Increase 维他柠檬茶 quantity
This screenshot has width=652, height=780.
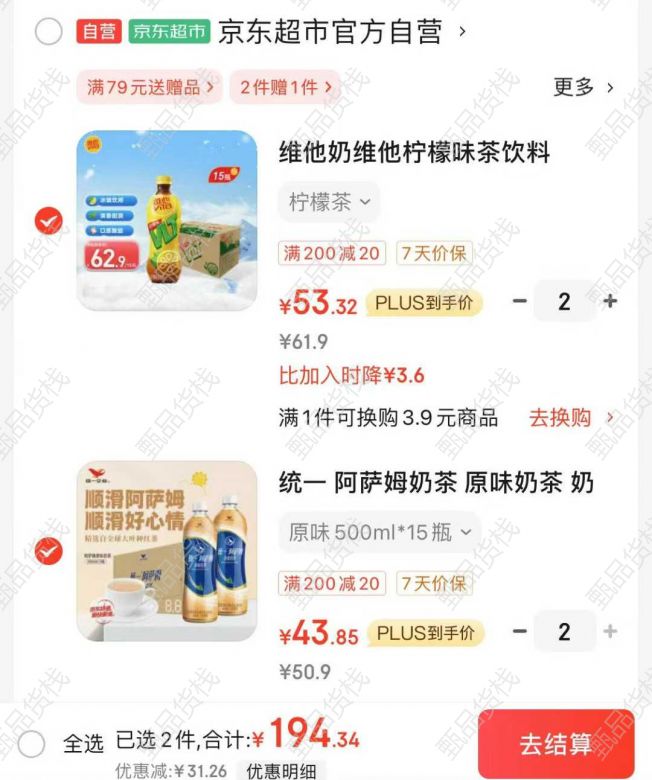coord(610,301)
